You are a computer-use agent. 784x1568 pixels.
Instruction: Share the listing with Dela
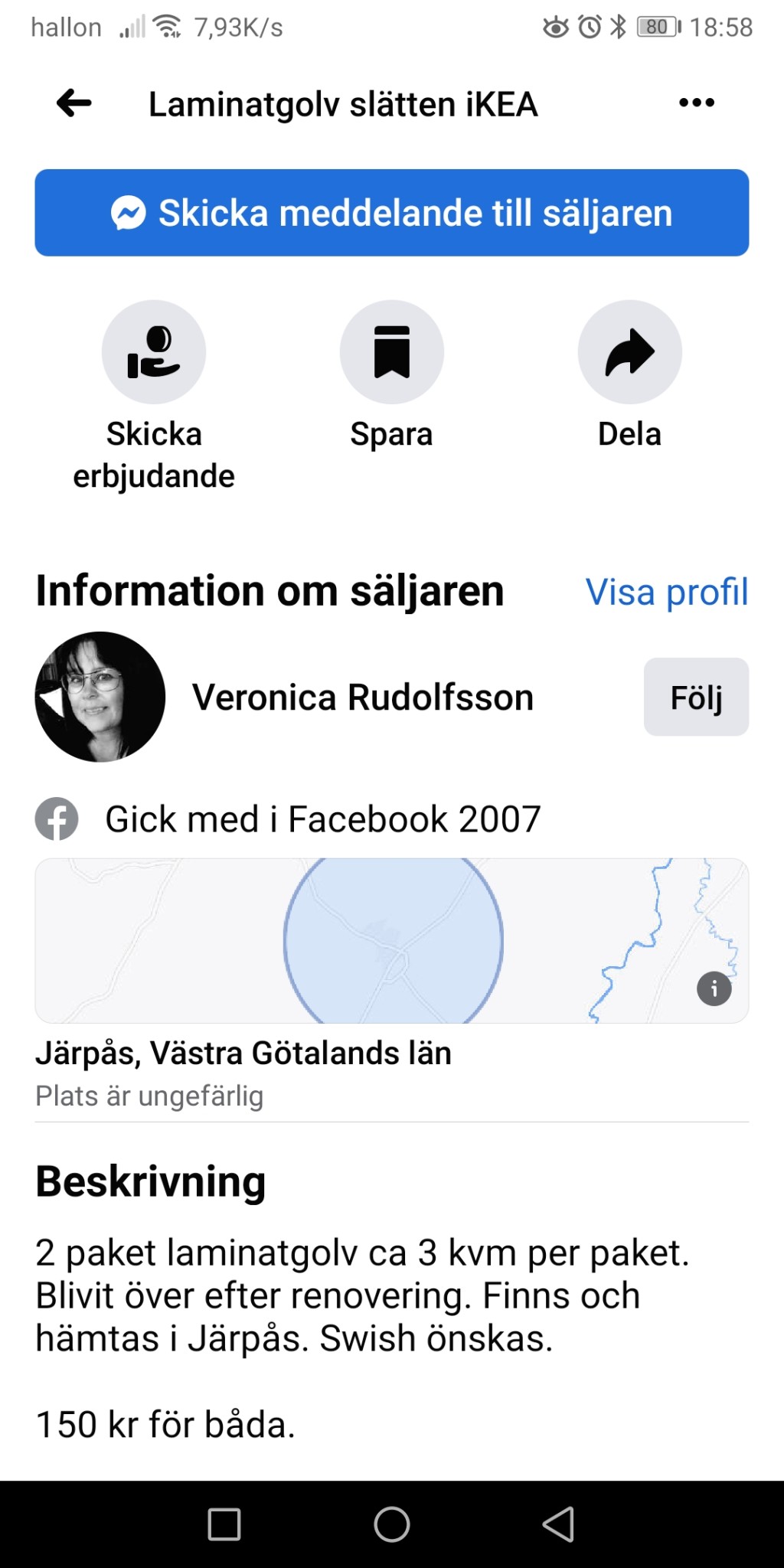click(629, 353)
